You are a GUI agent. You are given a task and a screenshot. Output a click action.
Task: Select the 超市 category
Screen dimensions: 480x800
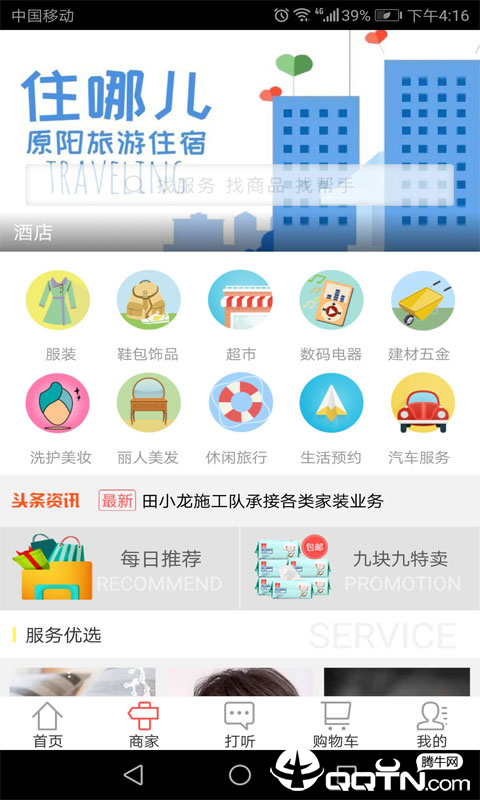[x=240, y=316]
